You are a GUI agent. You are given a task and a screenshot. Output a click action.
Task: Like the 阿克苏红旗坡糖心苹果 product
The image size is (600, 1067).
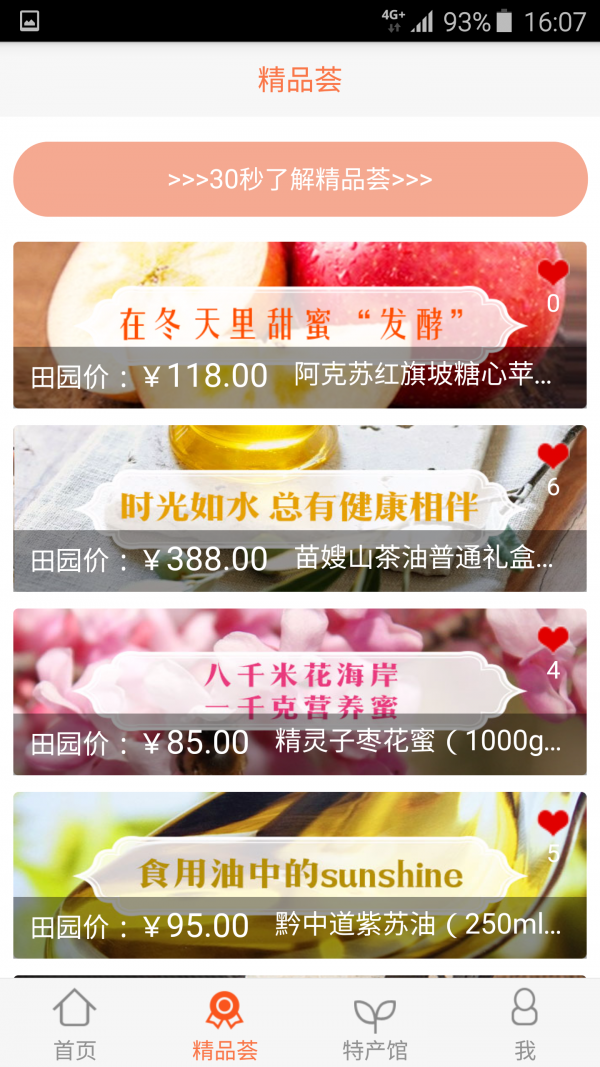tap(553, 273)
